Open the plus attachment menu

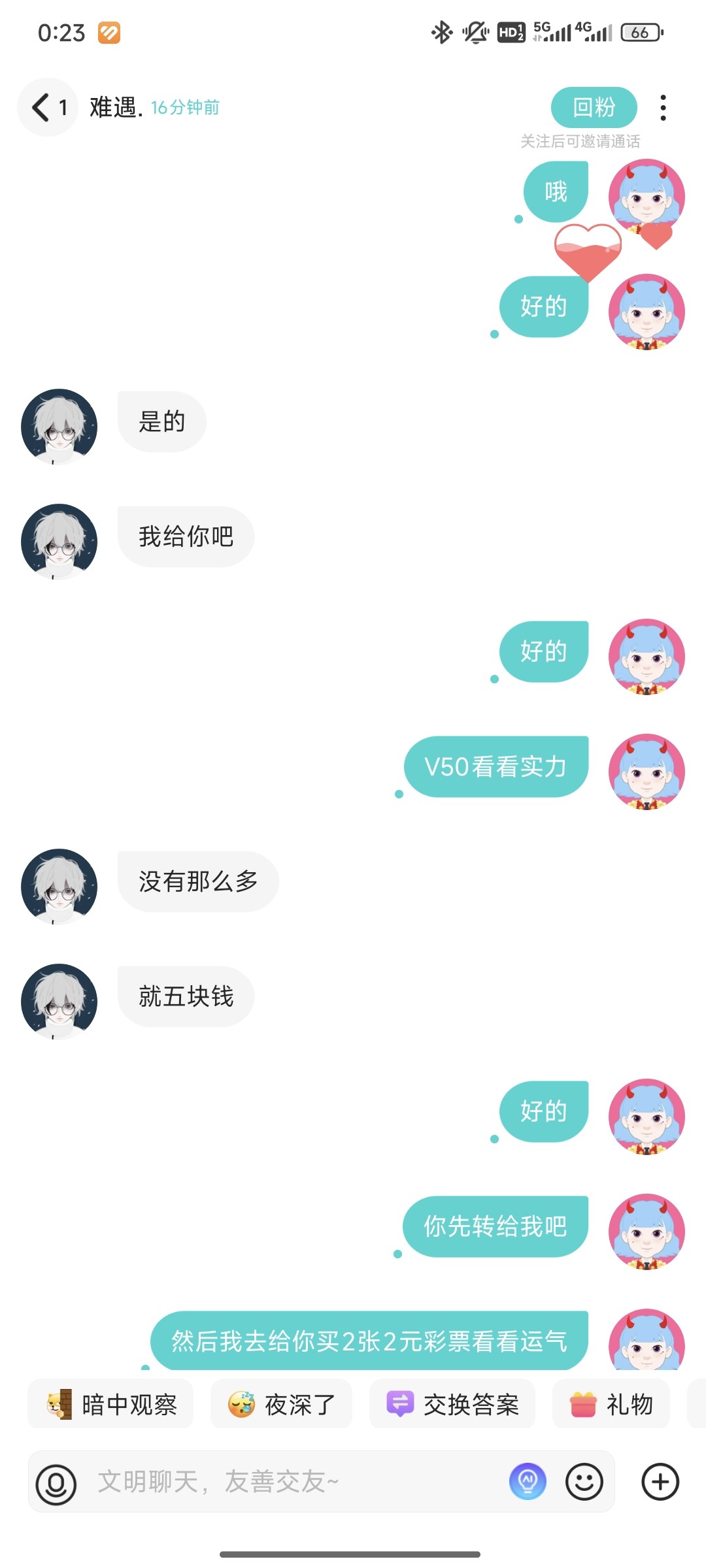coord(660,1482)
